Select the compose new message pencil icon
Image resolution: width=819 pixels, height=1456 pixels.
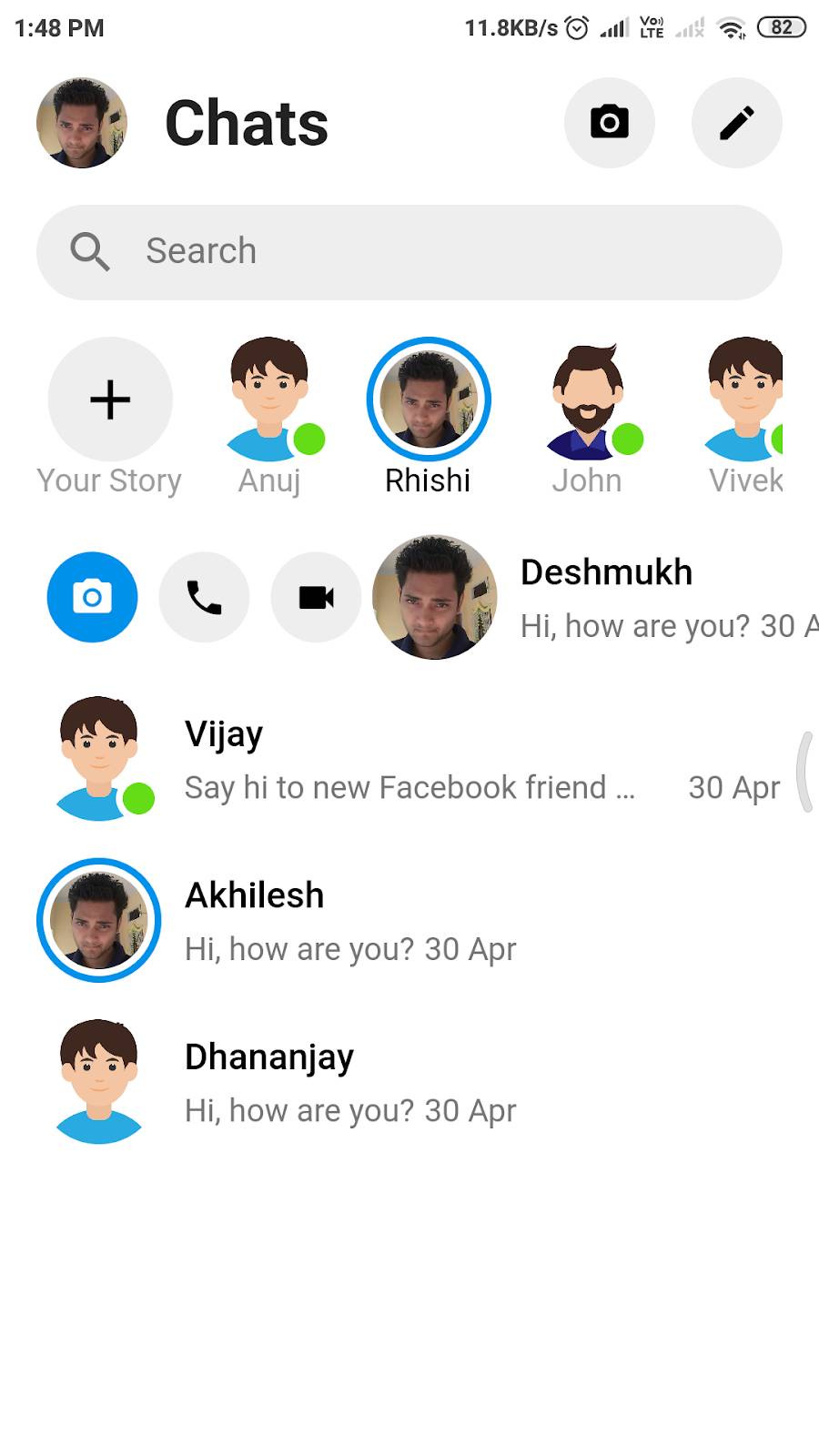(x=737, y=122)
